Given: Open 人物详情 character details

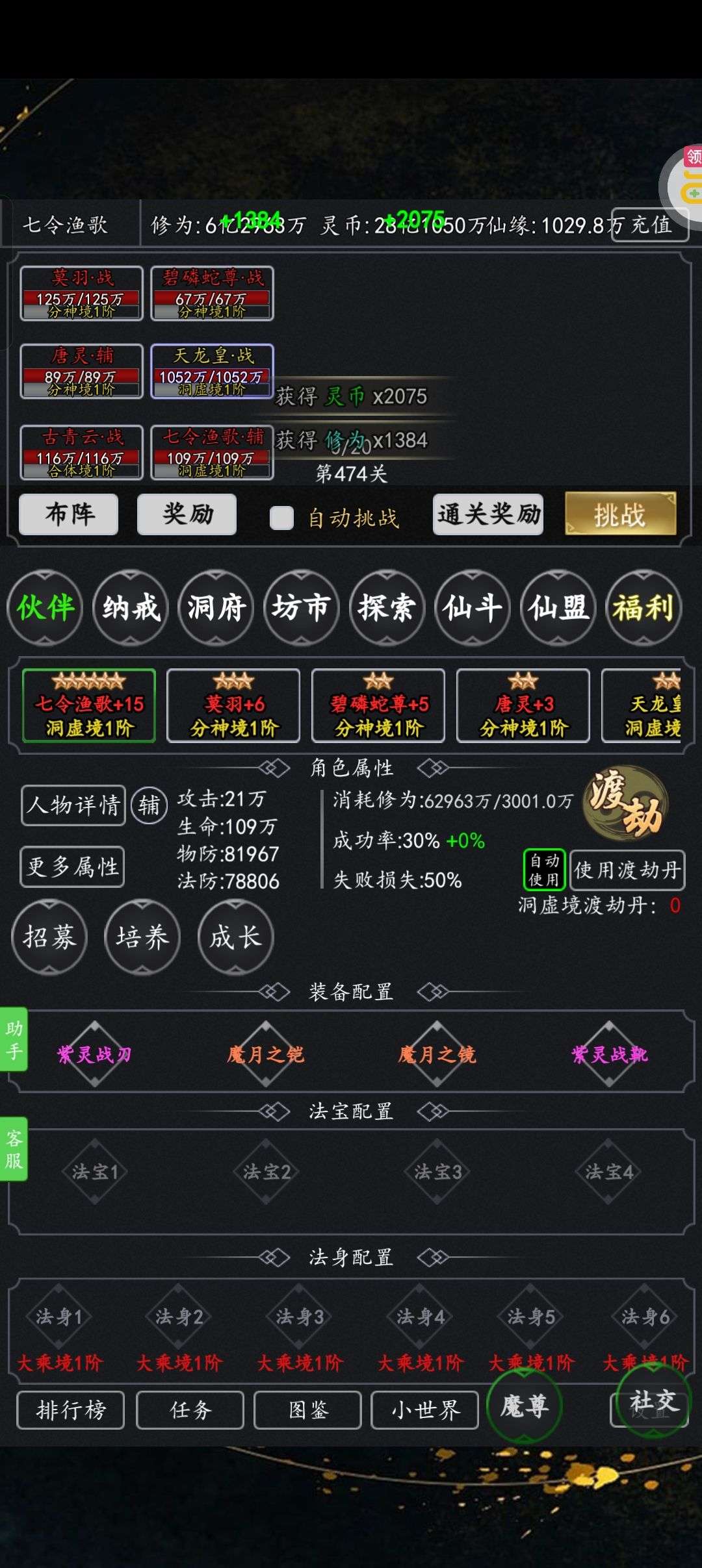Looking at the screenshot, I should pyautogui.click(x=73, y=805).
